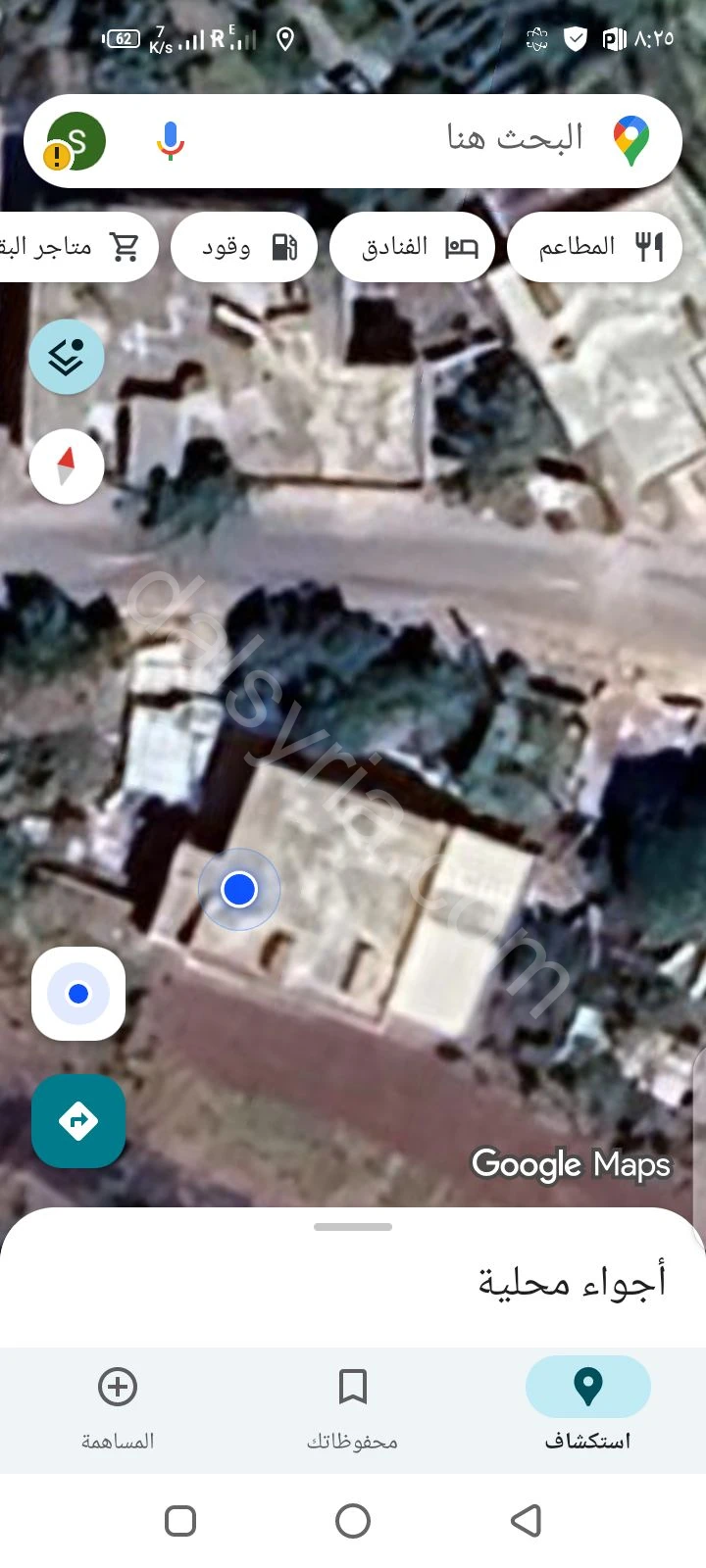
Task: Open the account profile avatar
Action: (76, 141)
